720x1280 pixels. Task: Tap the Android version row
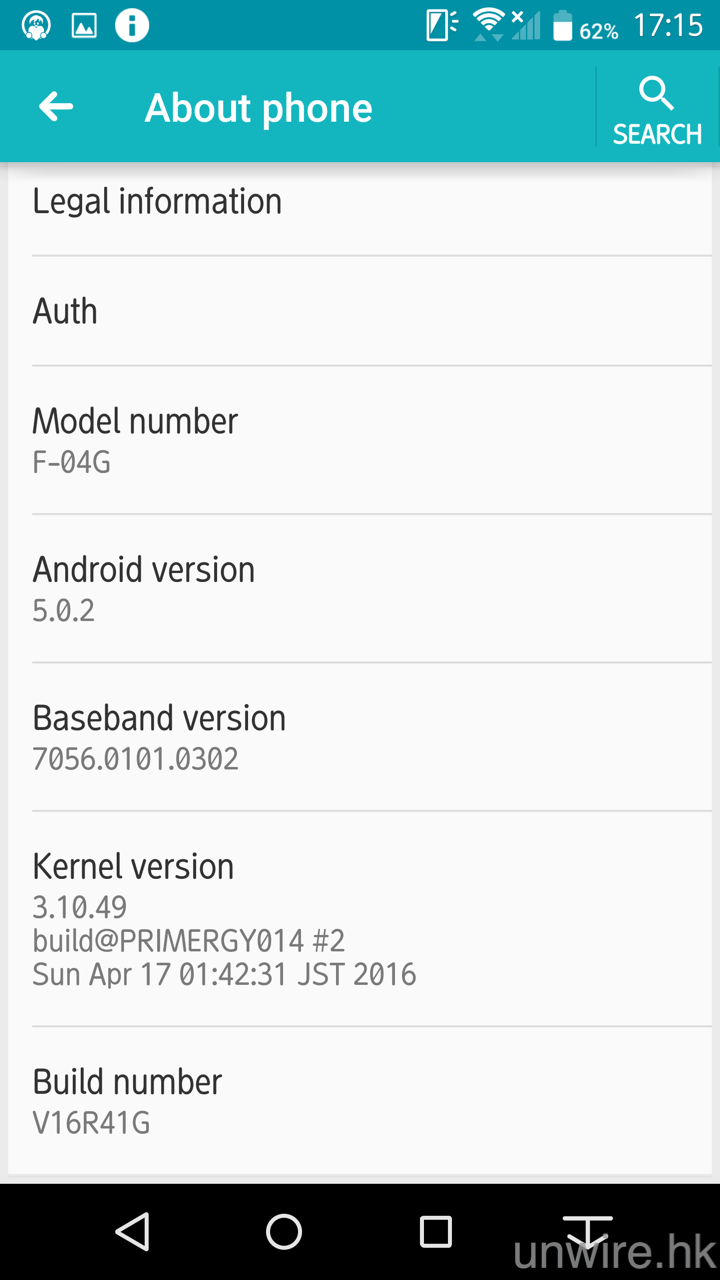360,588
